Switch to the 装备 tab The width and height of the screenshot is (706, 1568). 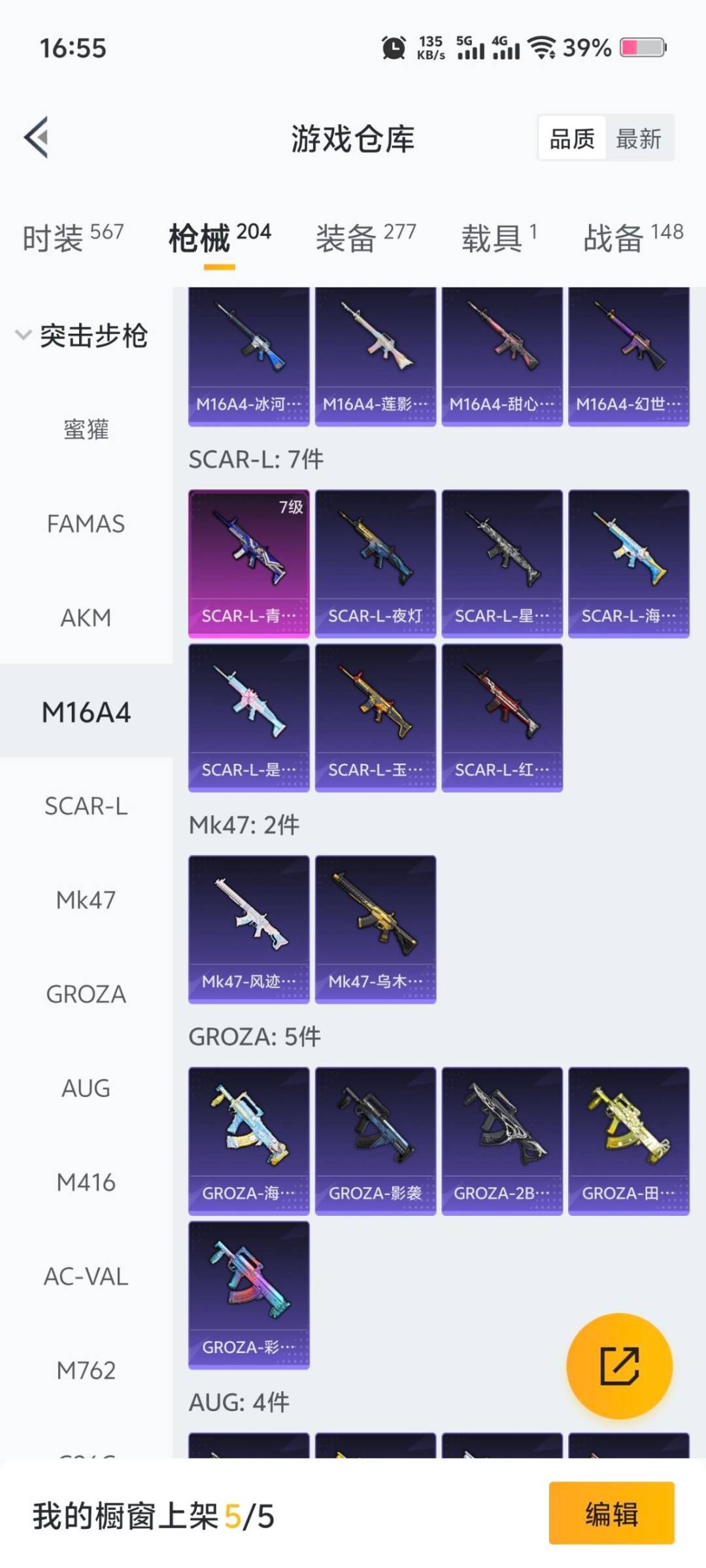click(365, 238)
